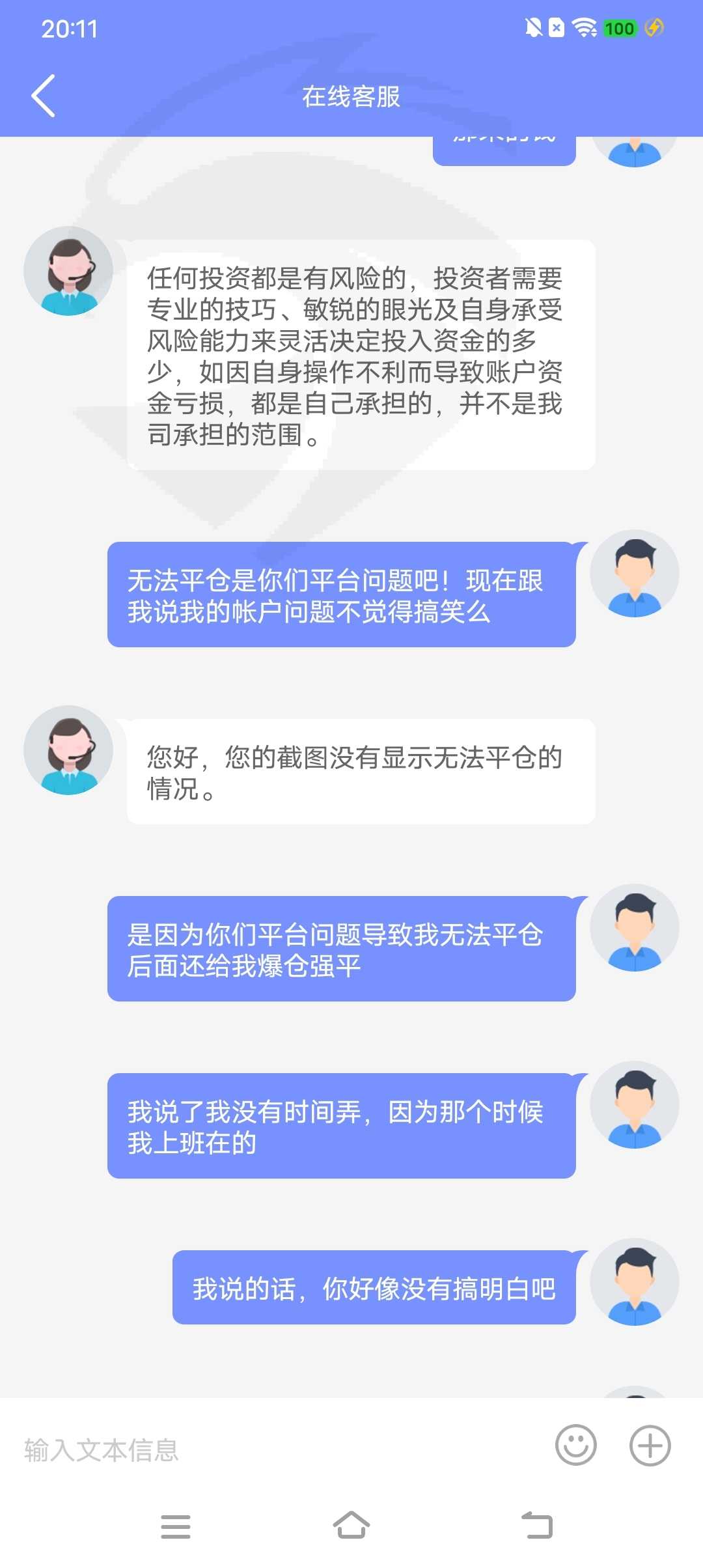This screenshot has height=1568, width=703.
Task: Open recent apps from navigation bar
Action: click(176, 1526)
